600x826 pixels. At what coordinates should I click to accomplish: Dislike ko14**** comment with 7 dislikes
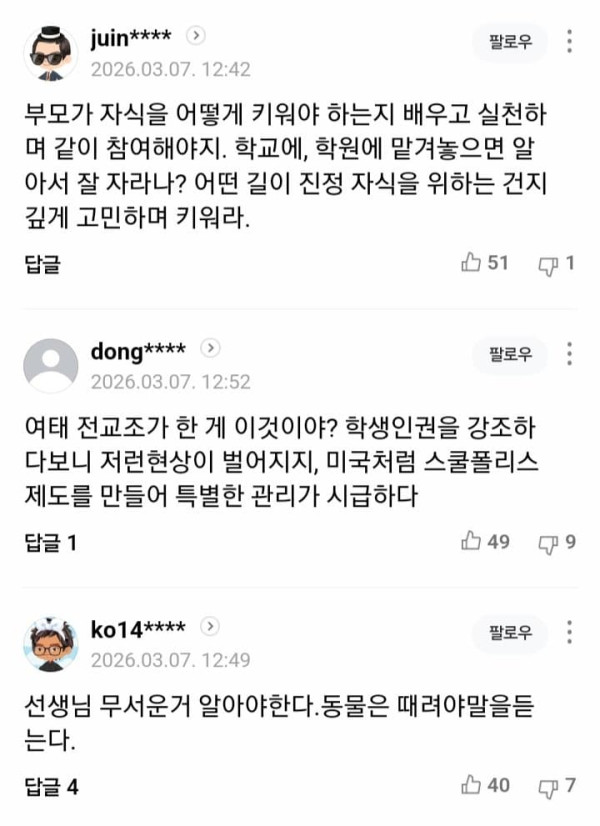click(556, 787)
